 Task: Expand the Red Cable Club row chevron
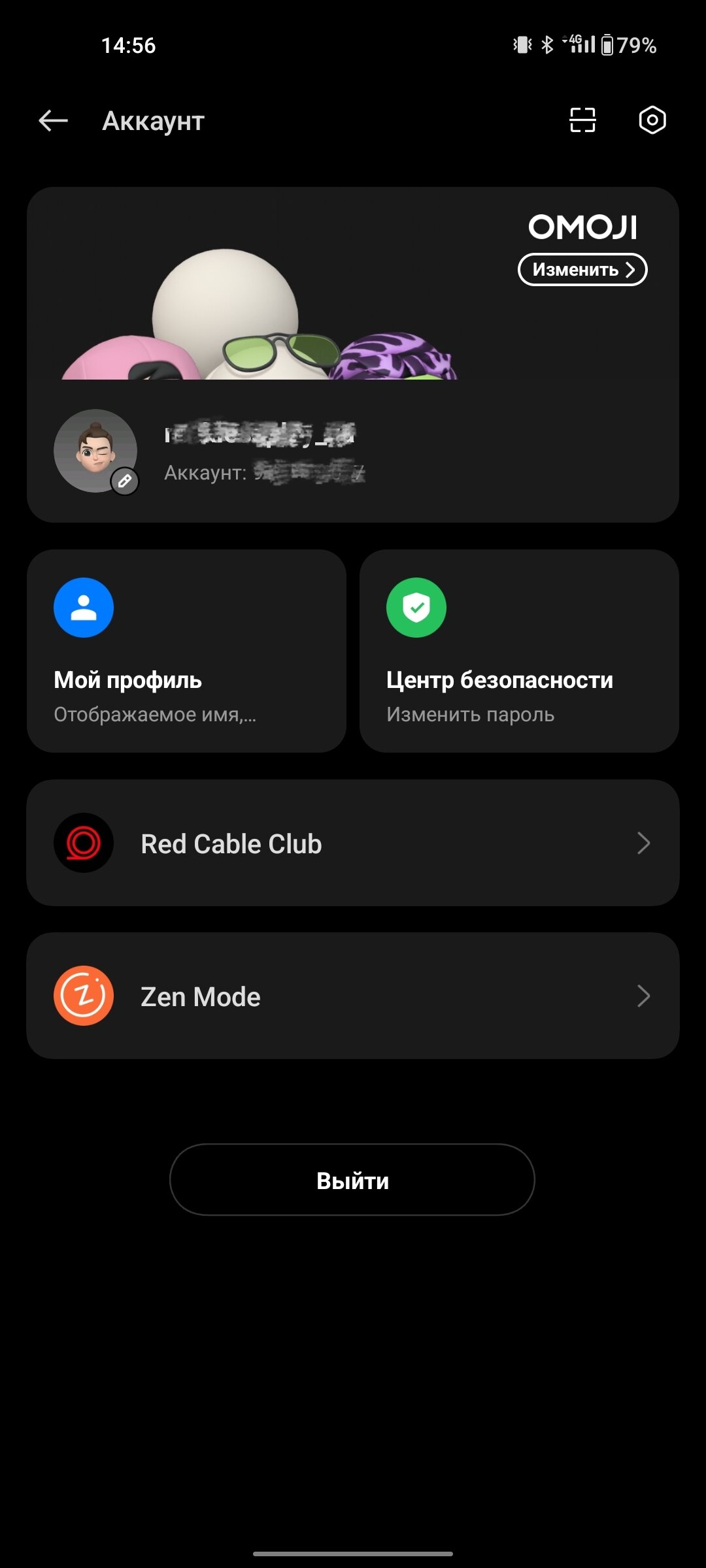pyautogui.click(x=644, y=843)
